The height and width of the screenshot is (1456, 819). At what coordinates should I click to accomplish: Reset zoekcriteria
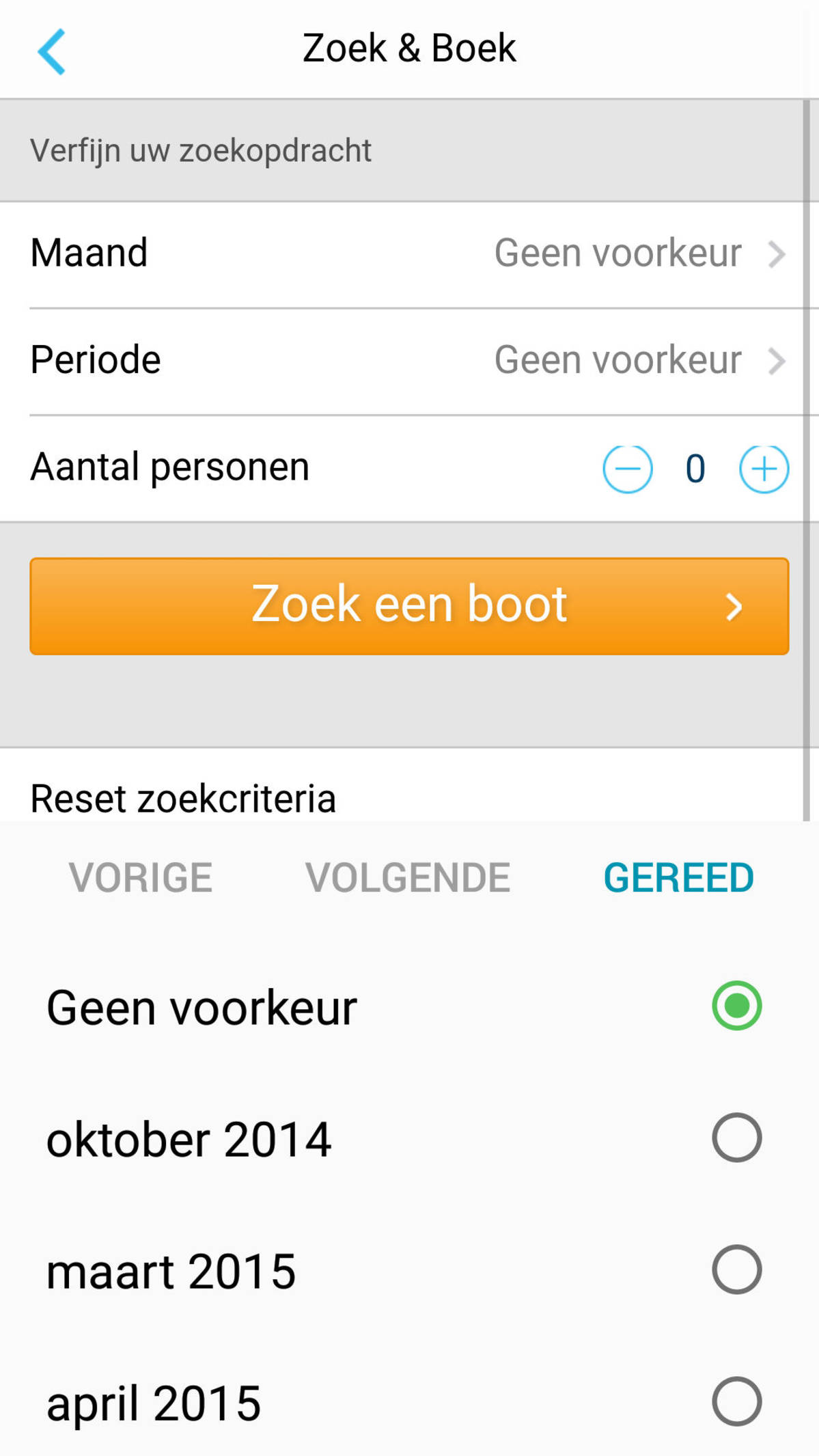(183, 797)
